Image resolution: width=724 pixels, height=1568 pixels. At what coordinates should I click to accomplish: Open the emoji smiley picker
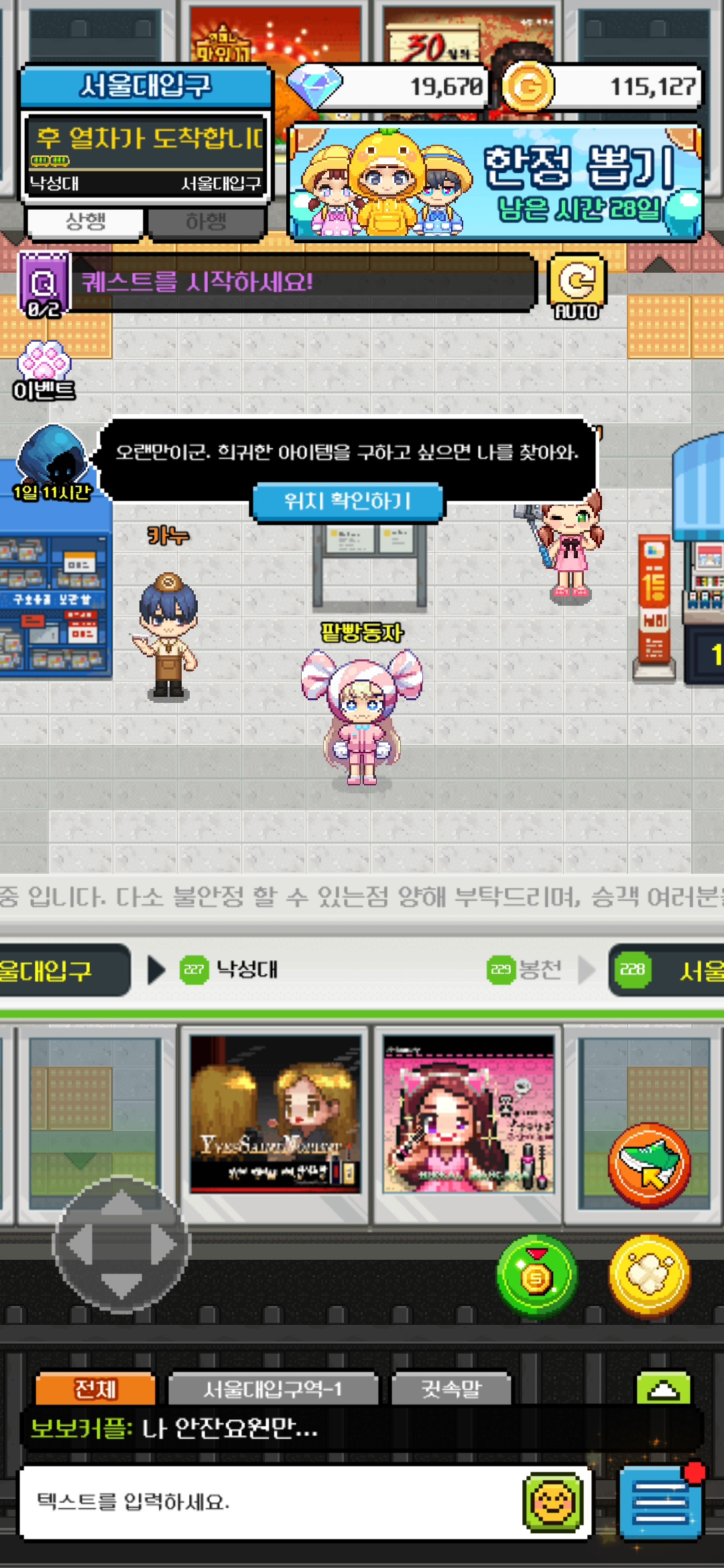click(x=553, y=1502)
